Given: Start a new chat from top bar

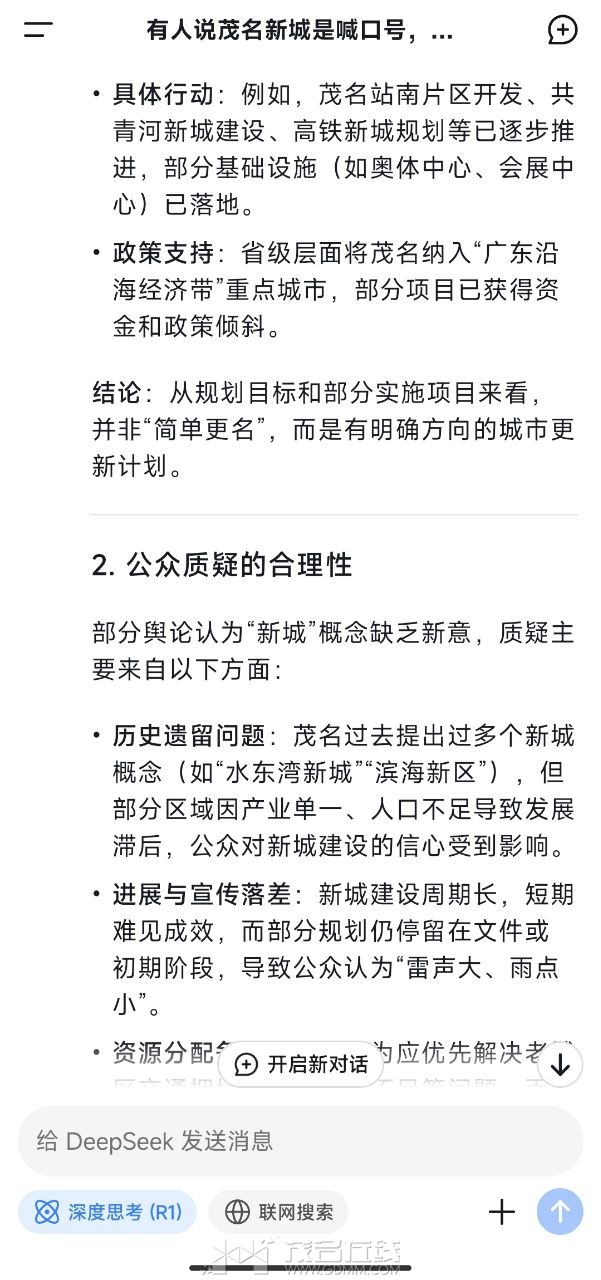Looking at the screenshot, I should click(562, 30).
